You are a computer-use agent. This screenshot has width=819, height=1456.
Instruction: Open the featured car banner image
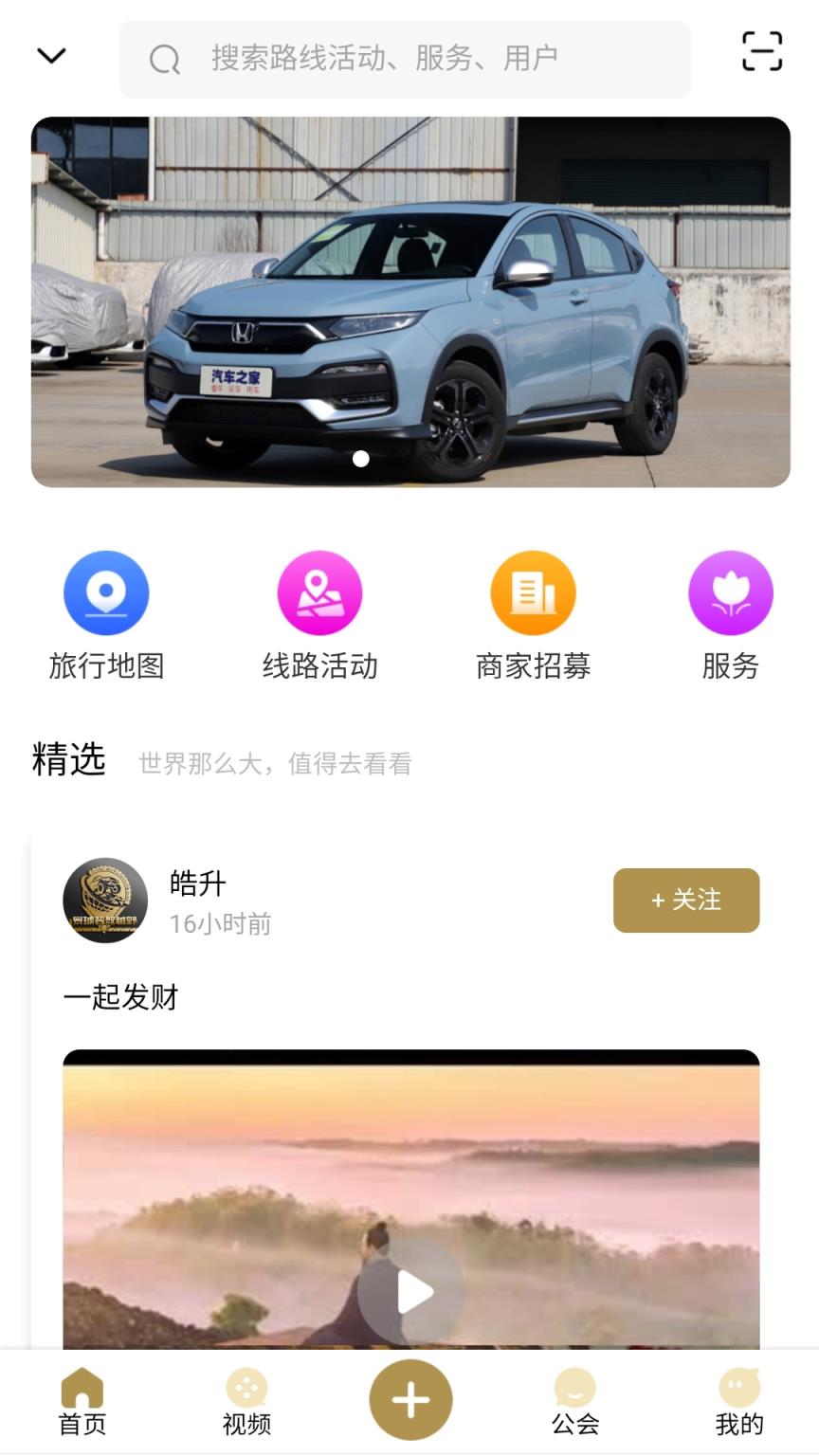point(409,301)
